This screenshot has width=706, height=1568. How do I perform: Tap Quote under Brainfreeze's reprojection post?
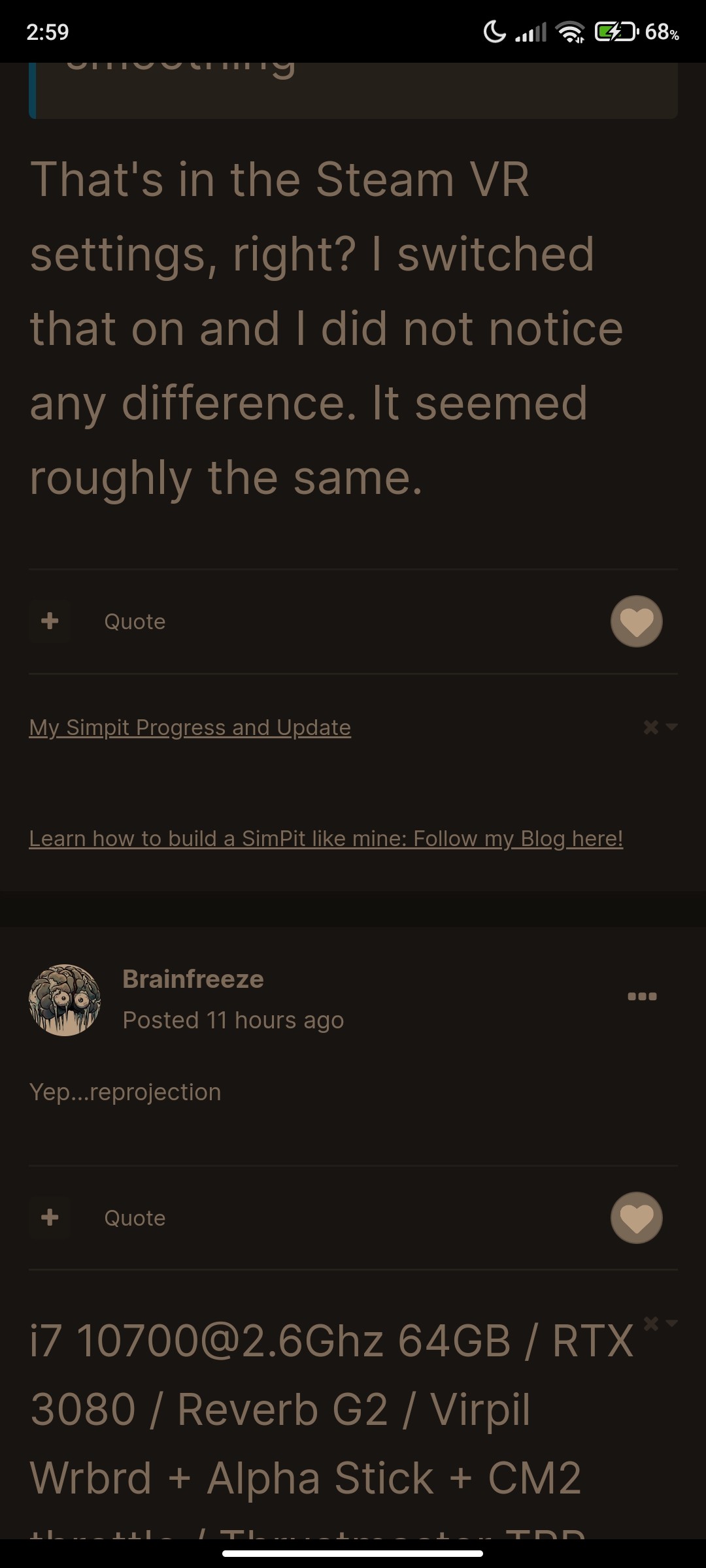135,1218
